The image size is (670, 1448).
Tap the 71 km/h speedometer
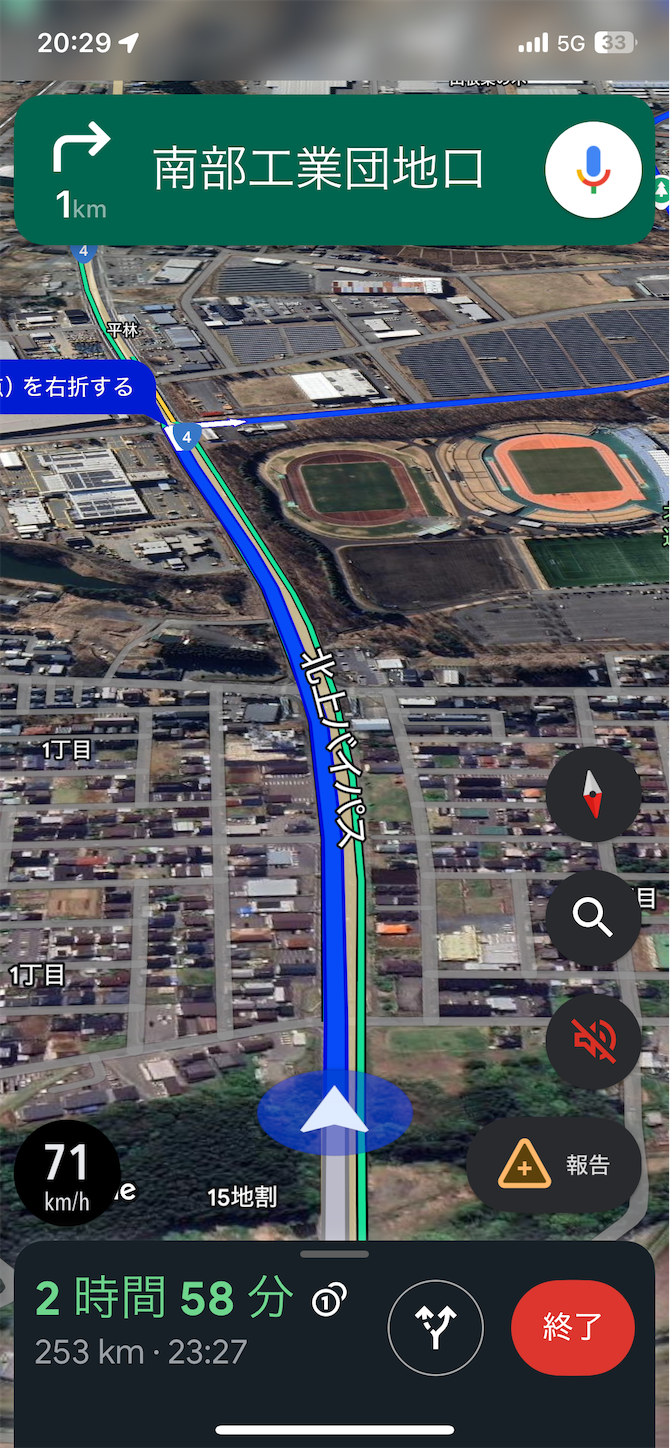[67, 1174]
